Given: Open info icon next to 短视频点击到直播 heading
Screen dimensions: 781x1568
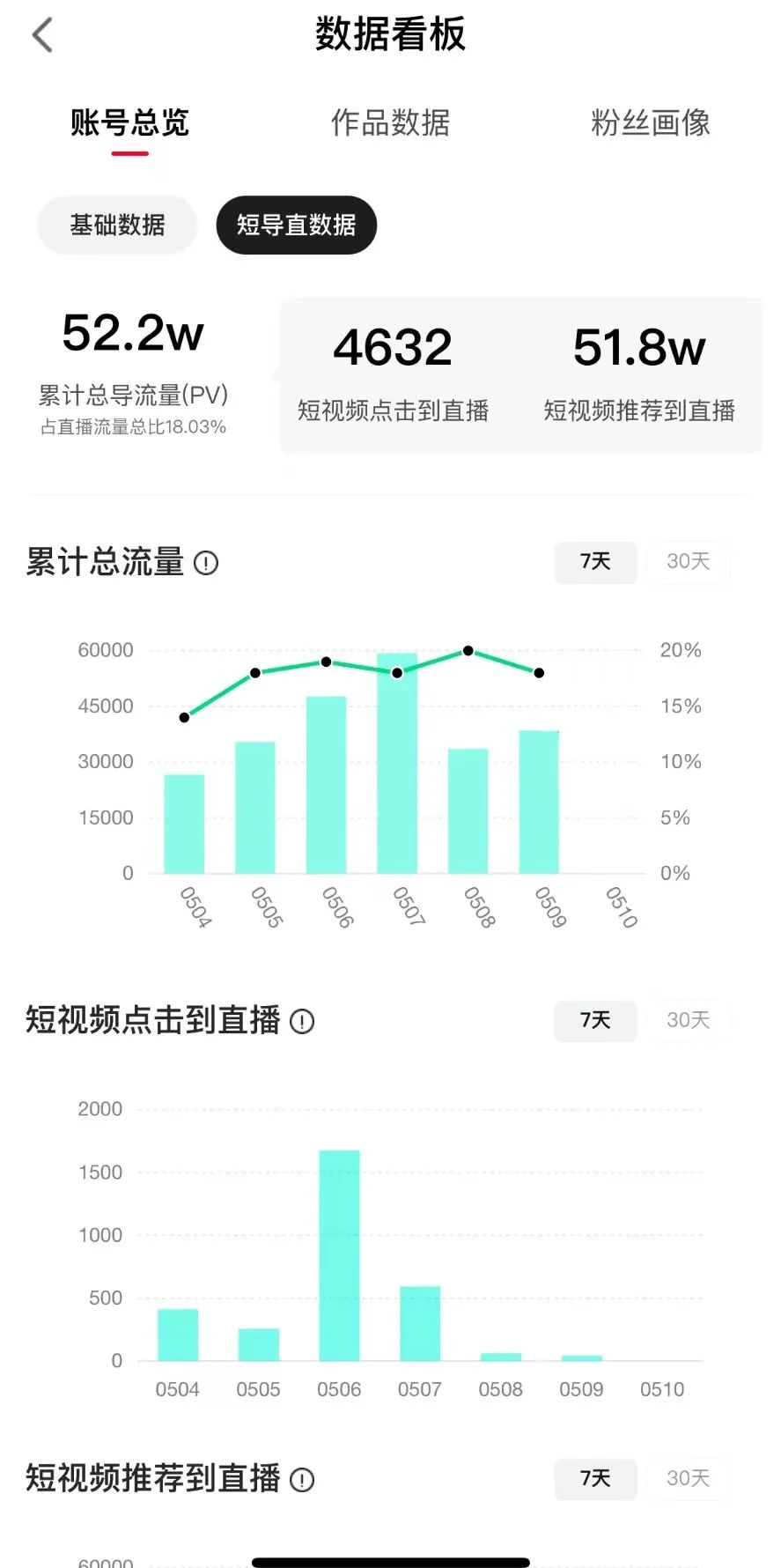Looking at the screenshot, I should (x=302, y=1021).
